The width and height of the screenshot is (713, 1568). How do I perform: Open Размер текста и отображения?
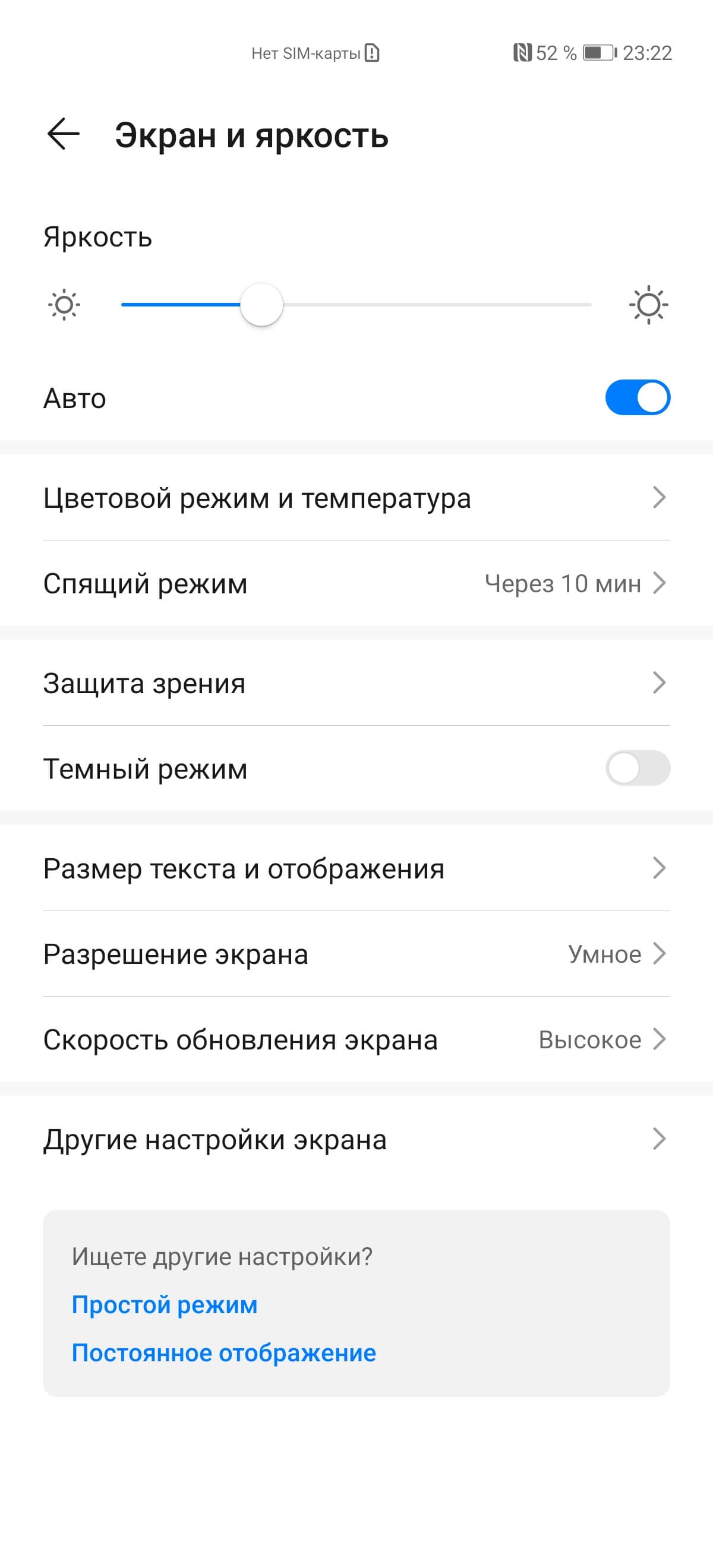(356, 868)
